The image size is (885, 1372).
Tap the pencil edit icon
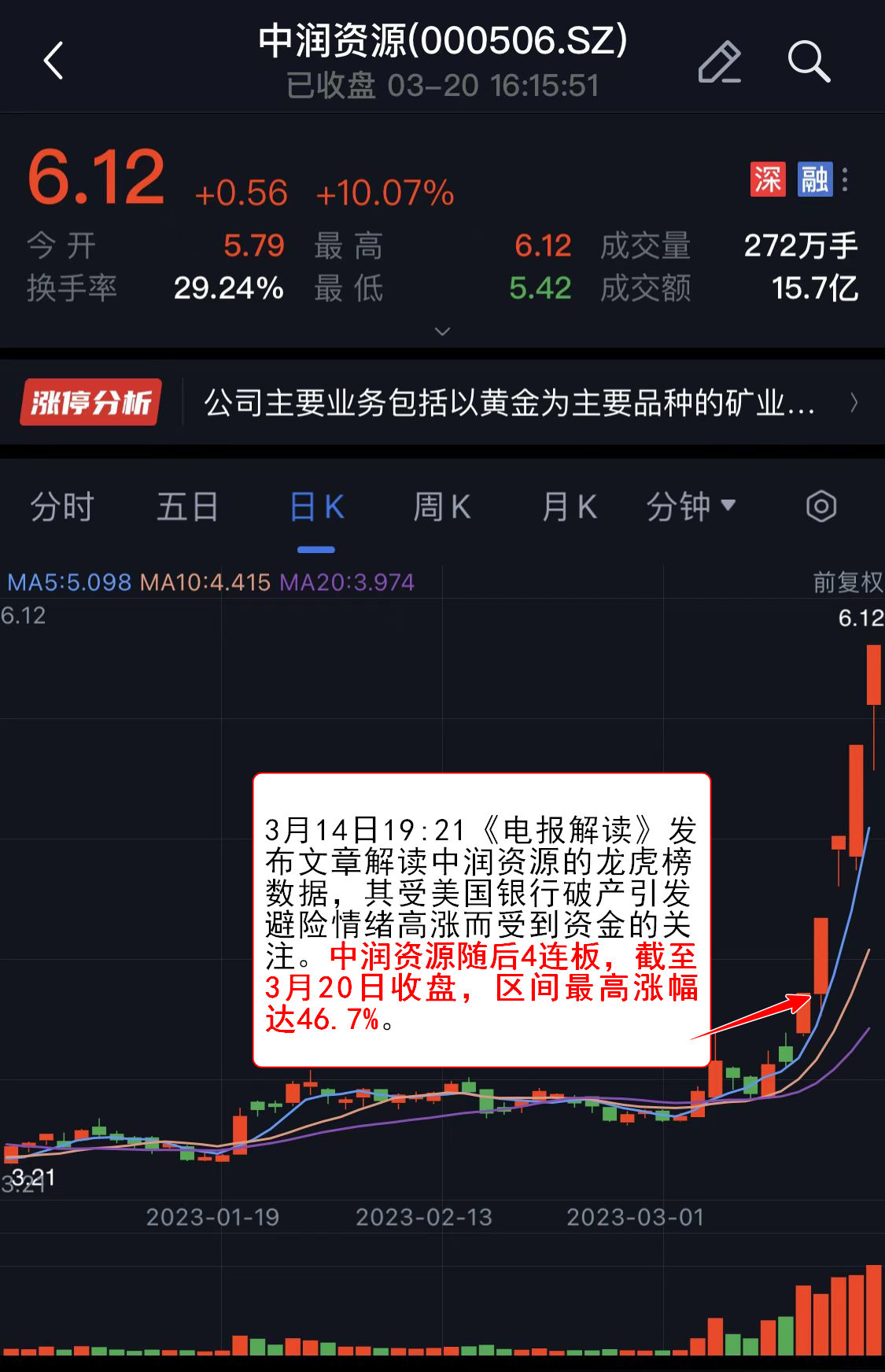click(x=719, y=61)
